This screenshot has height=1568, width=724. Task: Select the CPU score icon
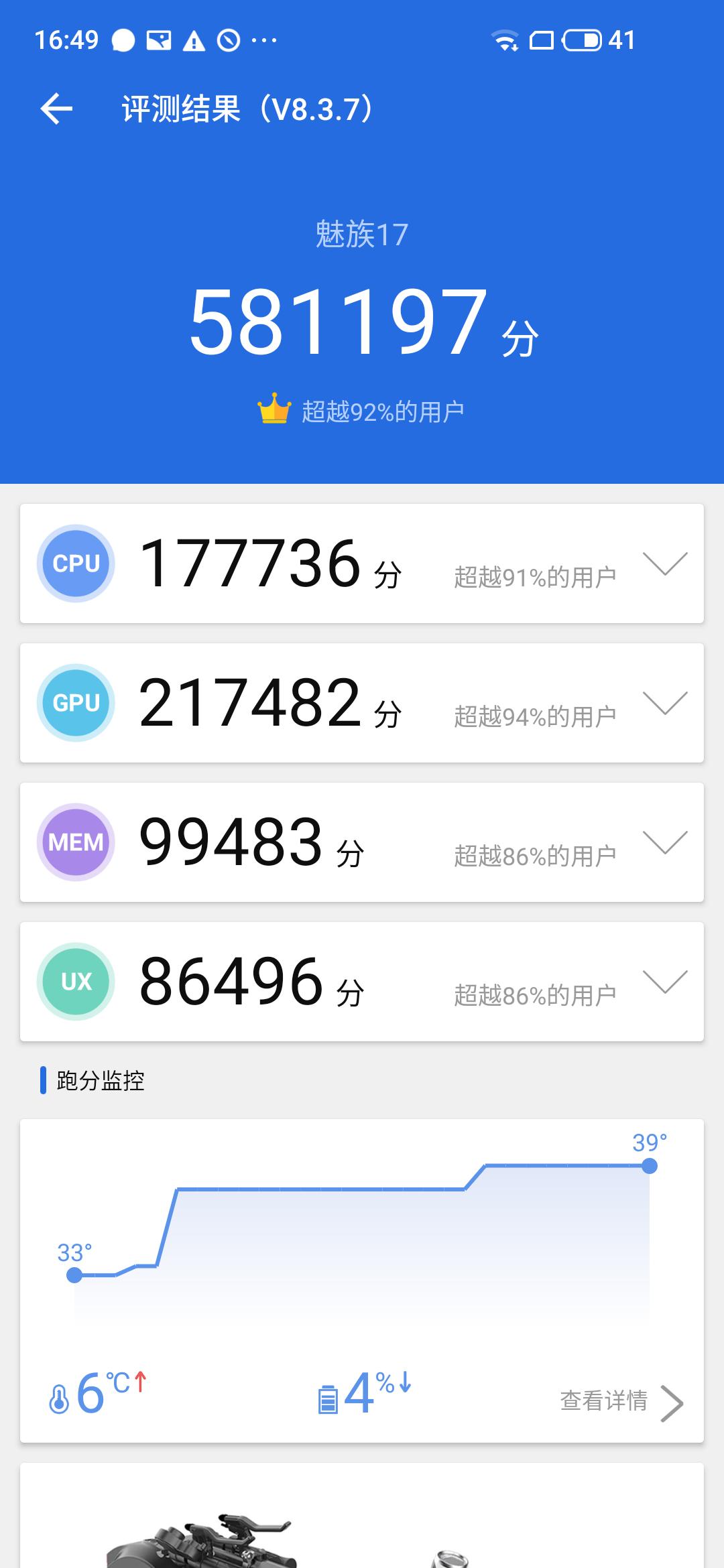76,563
